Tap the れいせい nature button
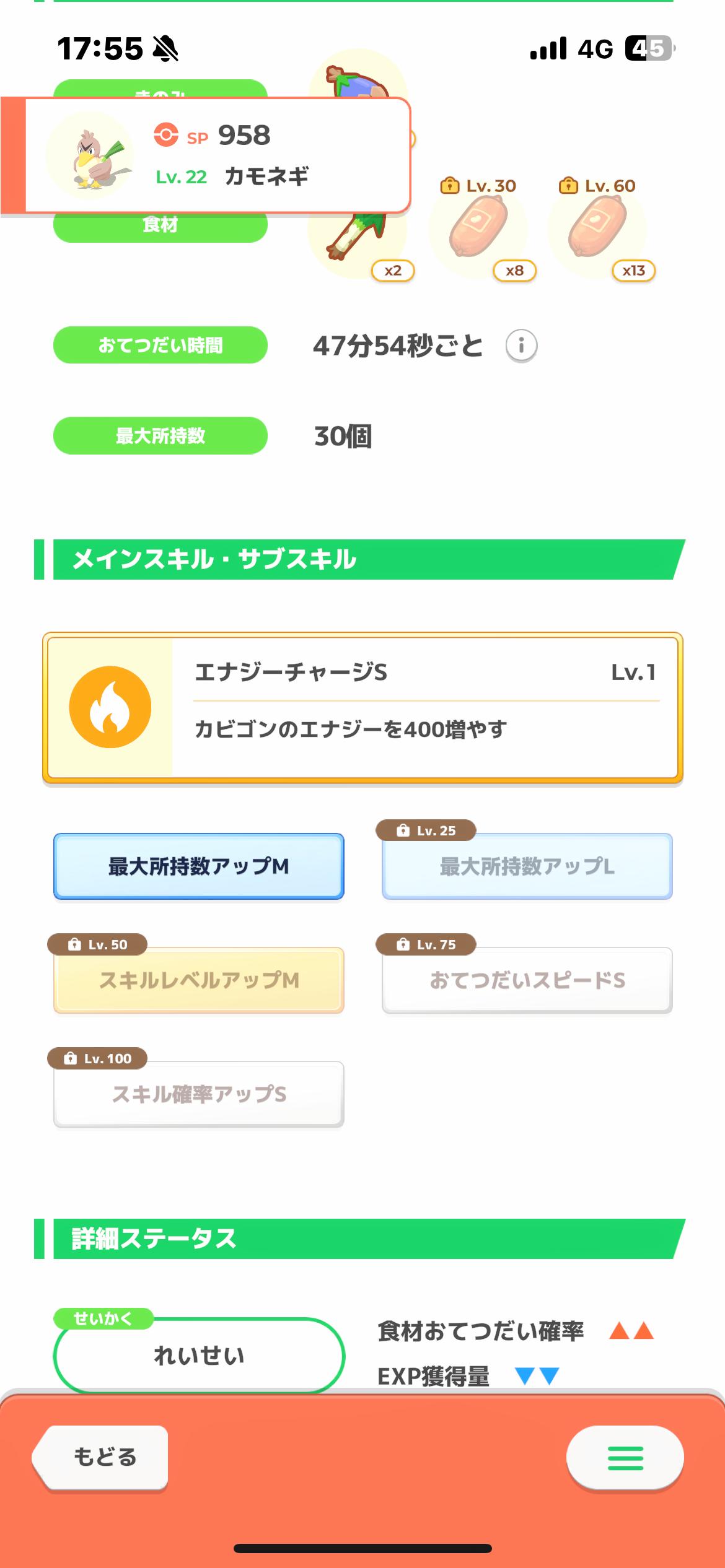The image size is (725, 1568). pos(199,1356)
